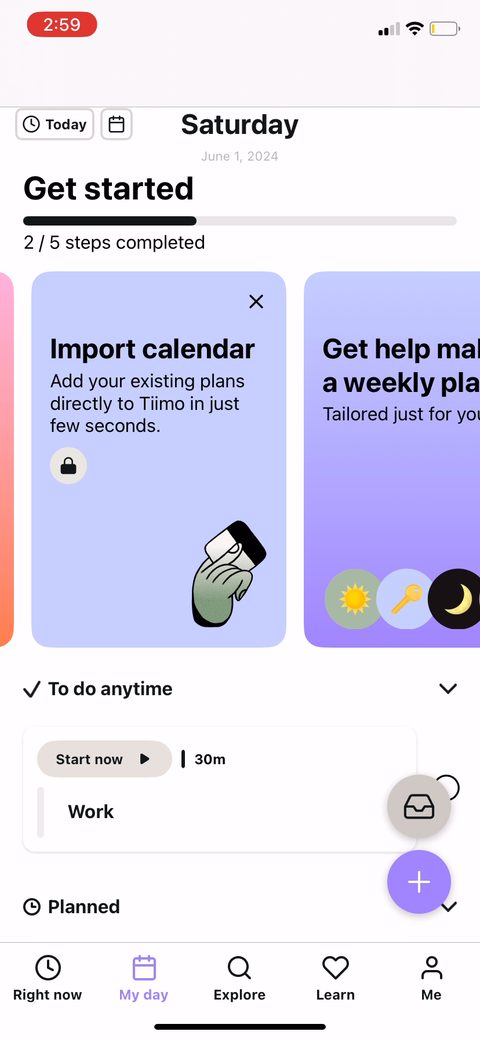
Task: Open the calendar date picker icon
Action: pyautogui.click(x=117, y=125)
